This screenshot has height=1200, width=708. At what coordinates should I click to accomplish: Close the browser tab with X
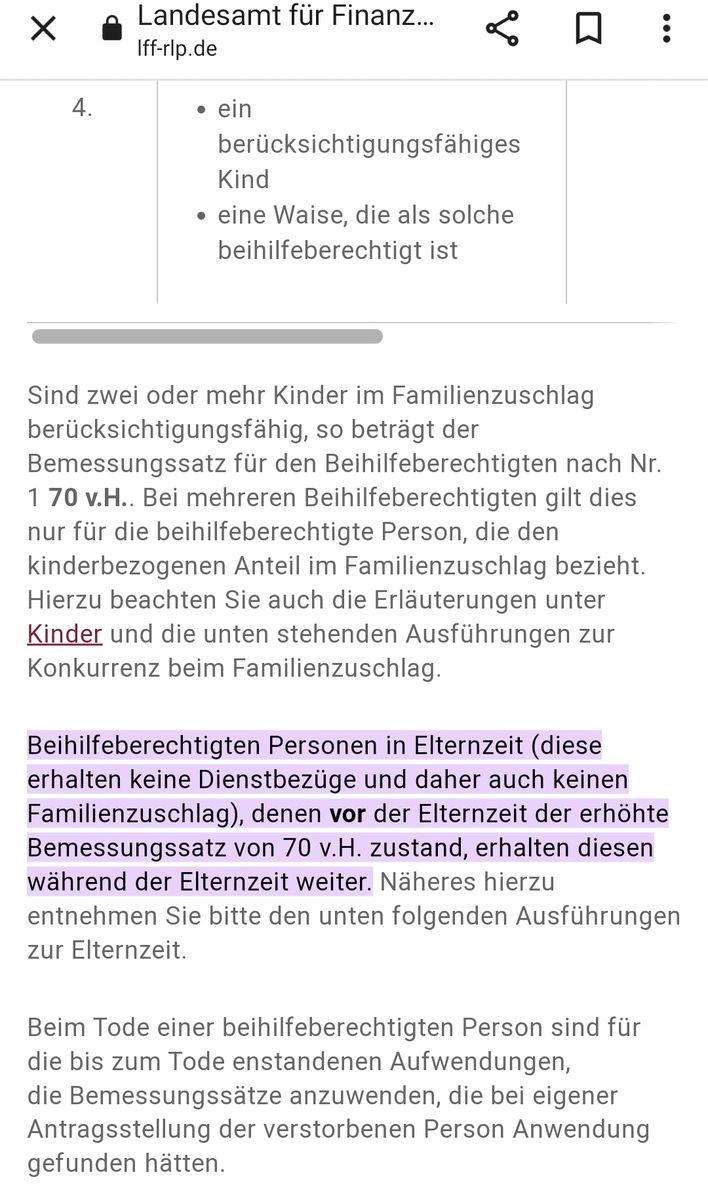pos(43,29)
